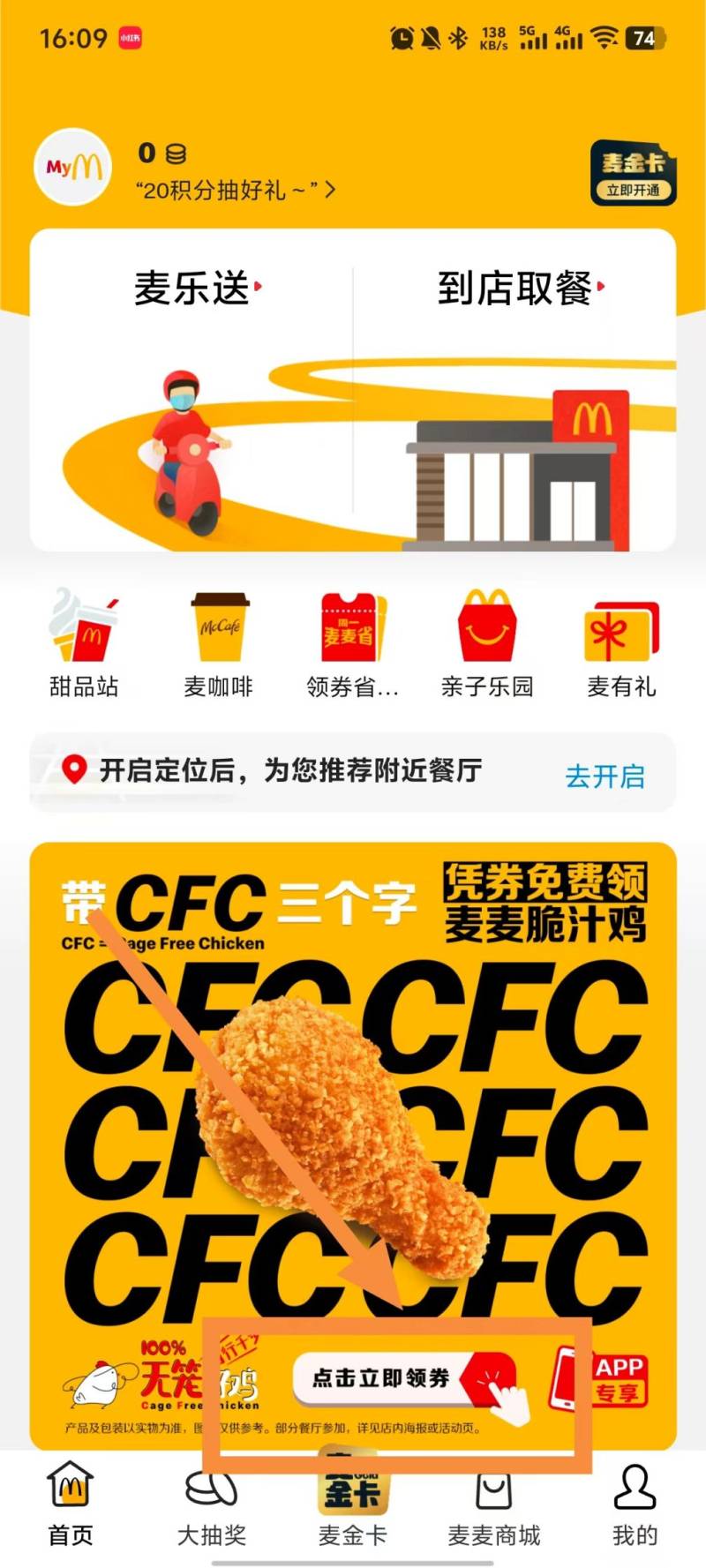The height and width of the screenshot is (1568, 706).
Task: Open the 20积分抽好礼 points link
Action: (x=235, y=190)
